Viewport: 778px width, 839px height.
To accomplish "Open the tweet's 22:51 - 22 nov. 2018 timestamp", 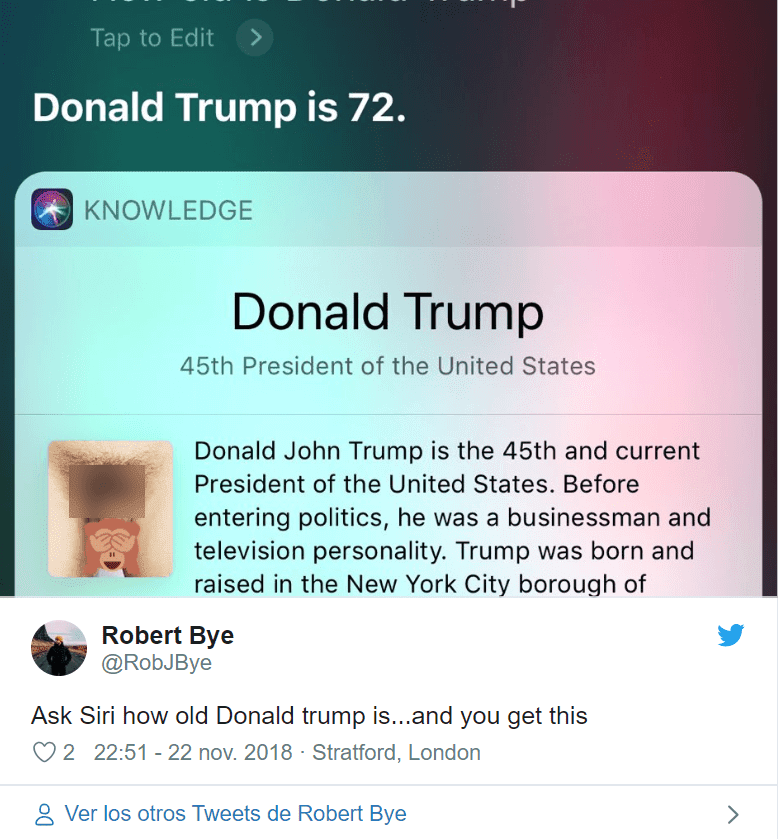I will (x=192, y=752).
